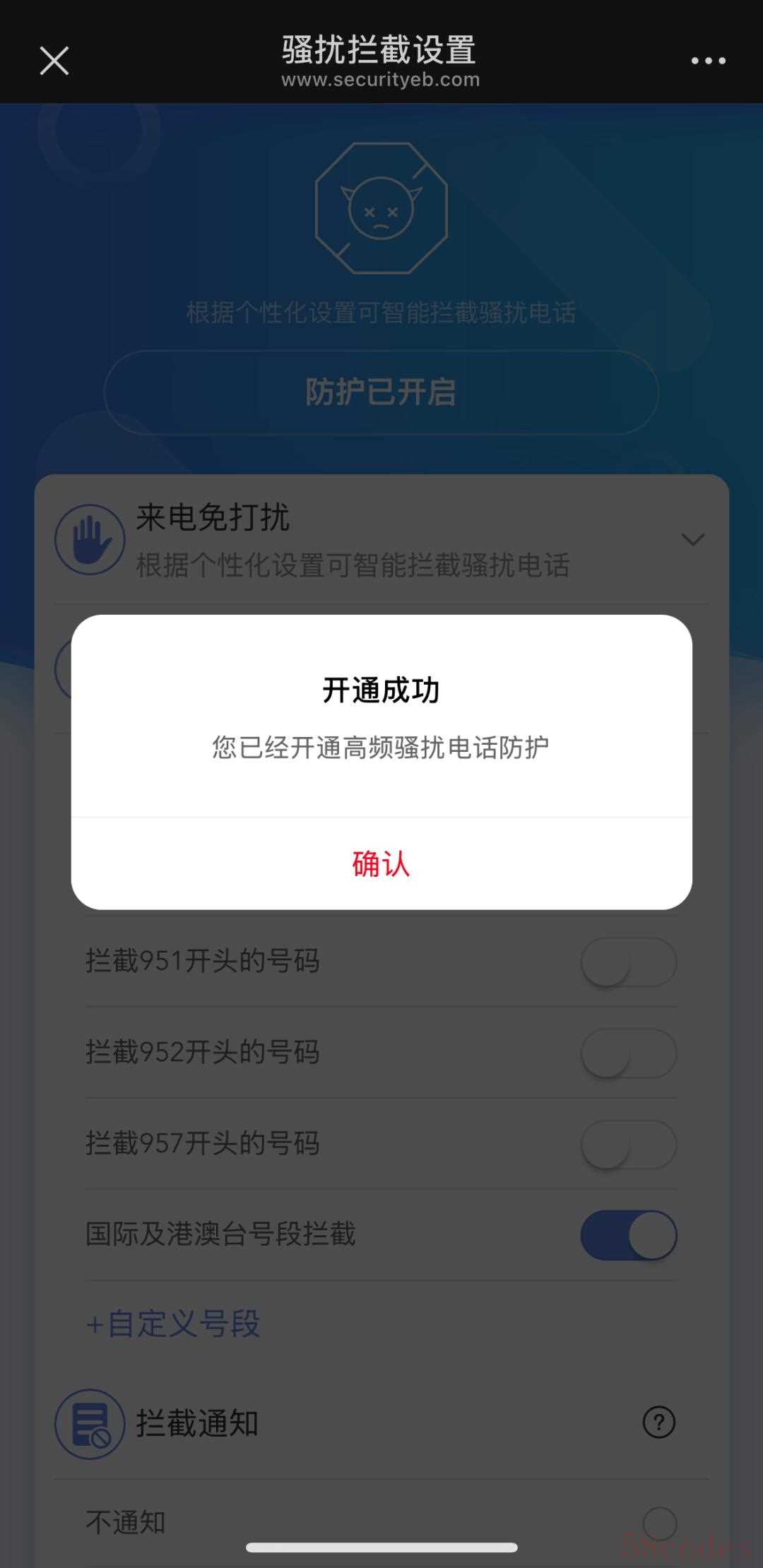This screenshot has width=763, height=1568.
Task: Open the help icon beside 拦截通知
Action: [659, 1422]
